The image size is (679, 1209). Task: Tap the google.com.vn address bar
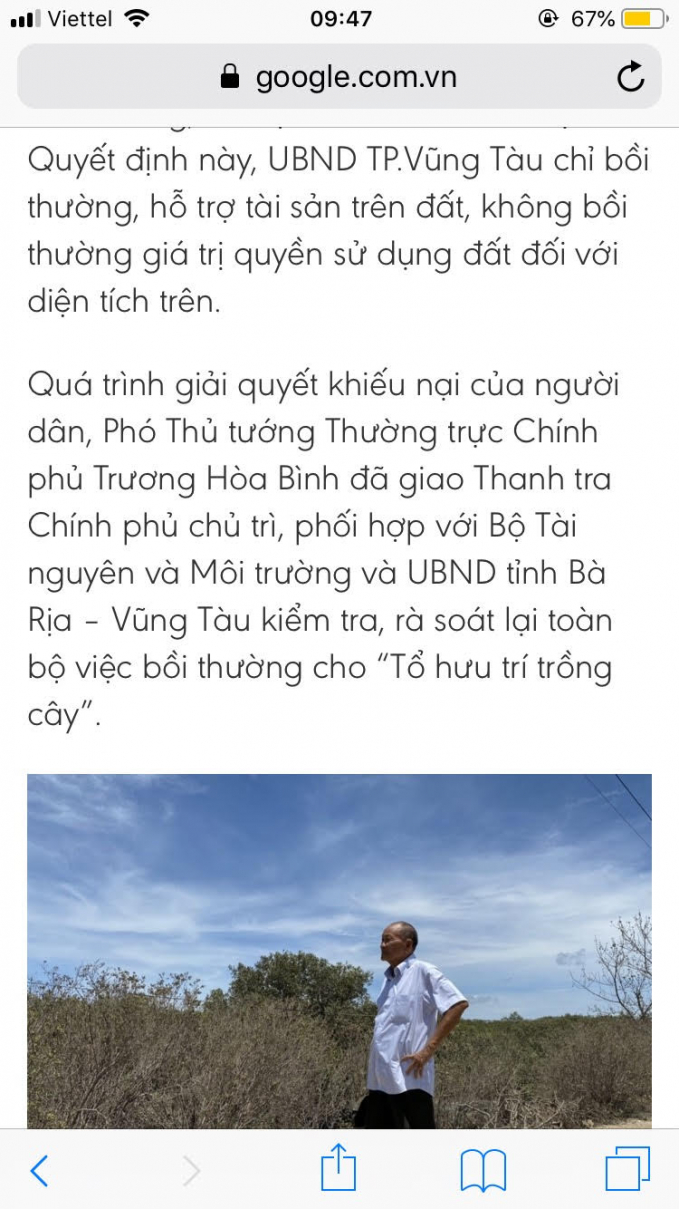338,77
